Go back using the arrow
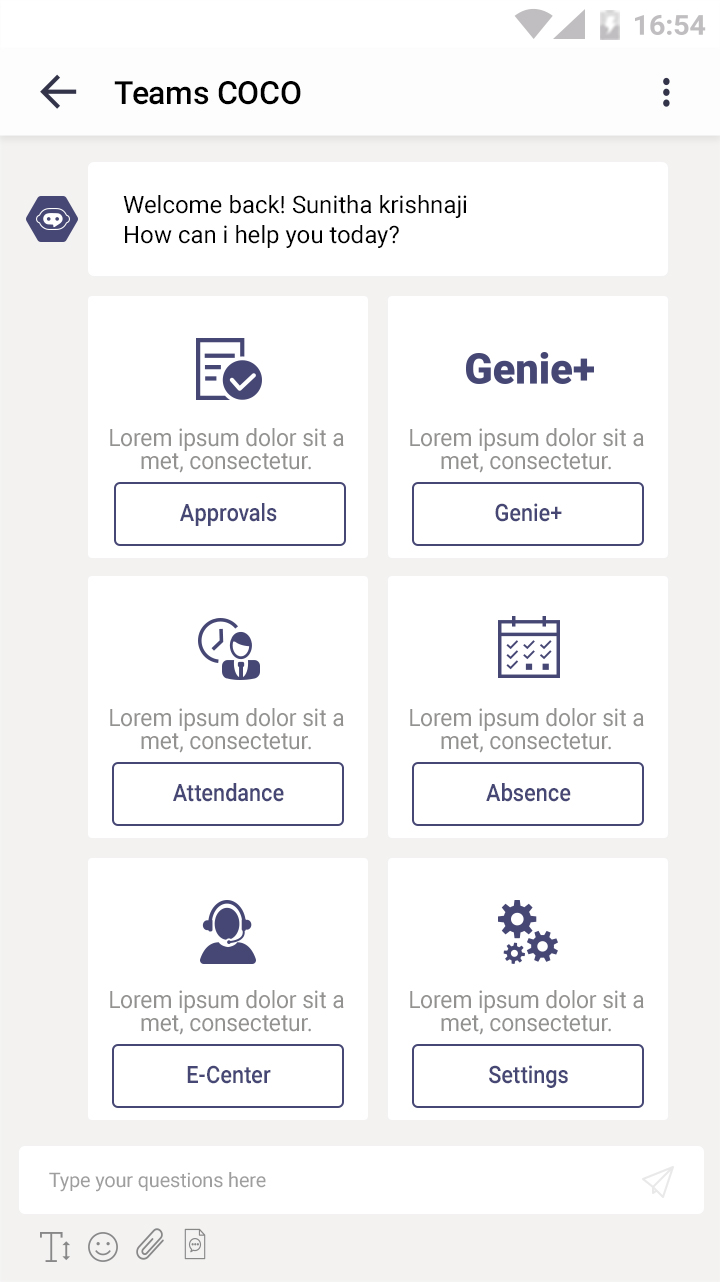Viewport: 720px width, 1282px height. 58,93
